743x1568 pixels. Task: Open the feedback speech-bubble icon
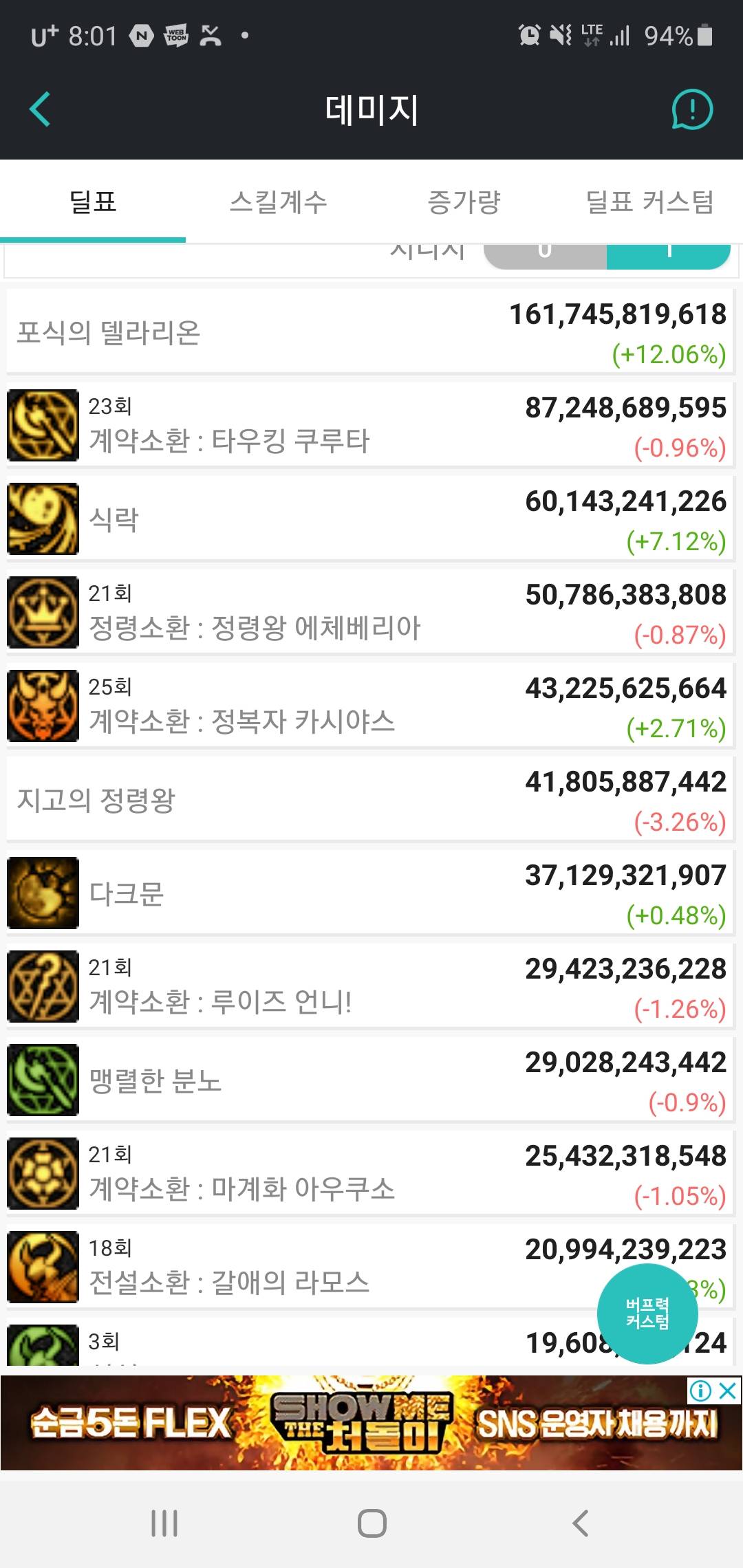click(x=691, y=109)
